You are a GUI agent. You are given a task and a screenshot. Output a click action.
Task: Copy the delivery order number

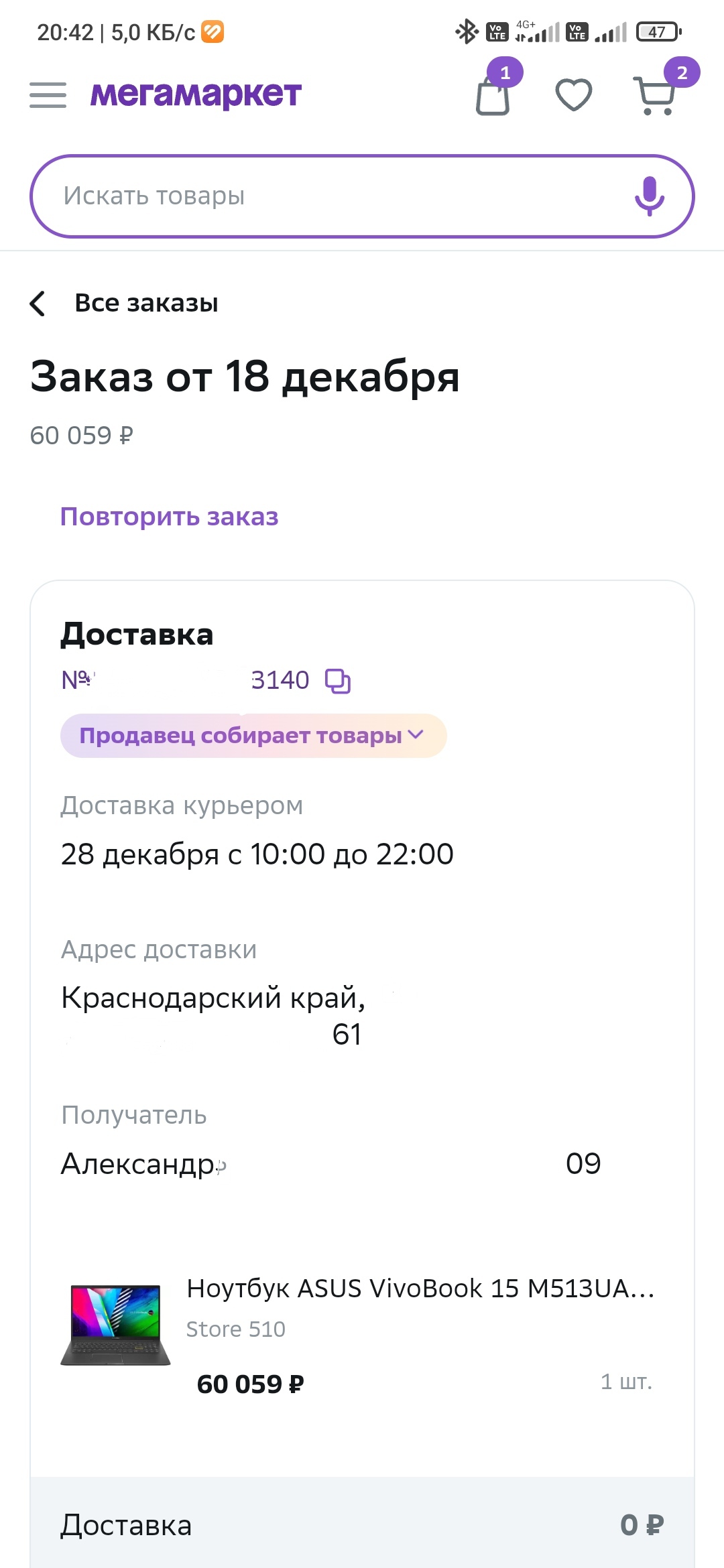pyautogui.click(x=338, y=681)
